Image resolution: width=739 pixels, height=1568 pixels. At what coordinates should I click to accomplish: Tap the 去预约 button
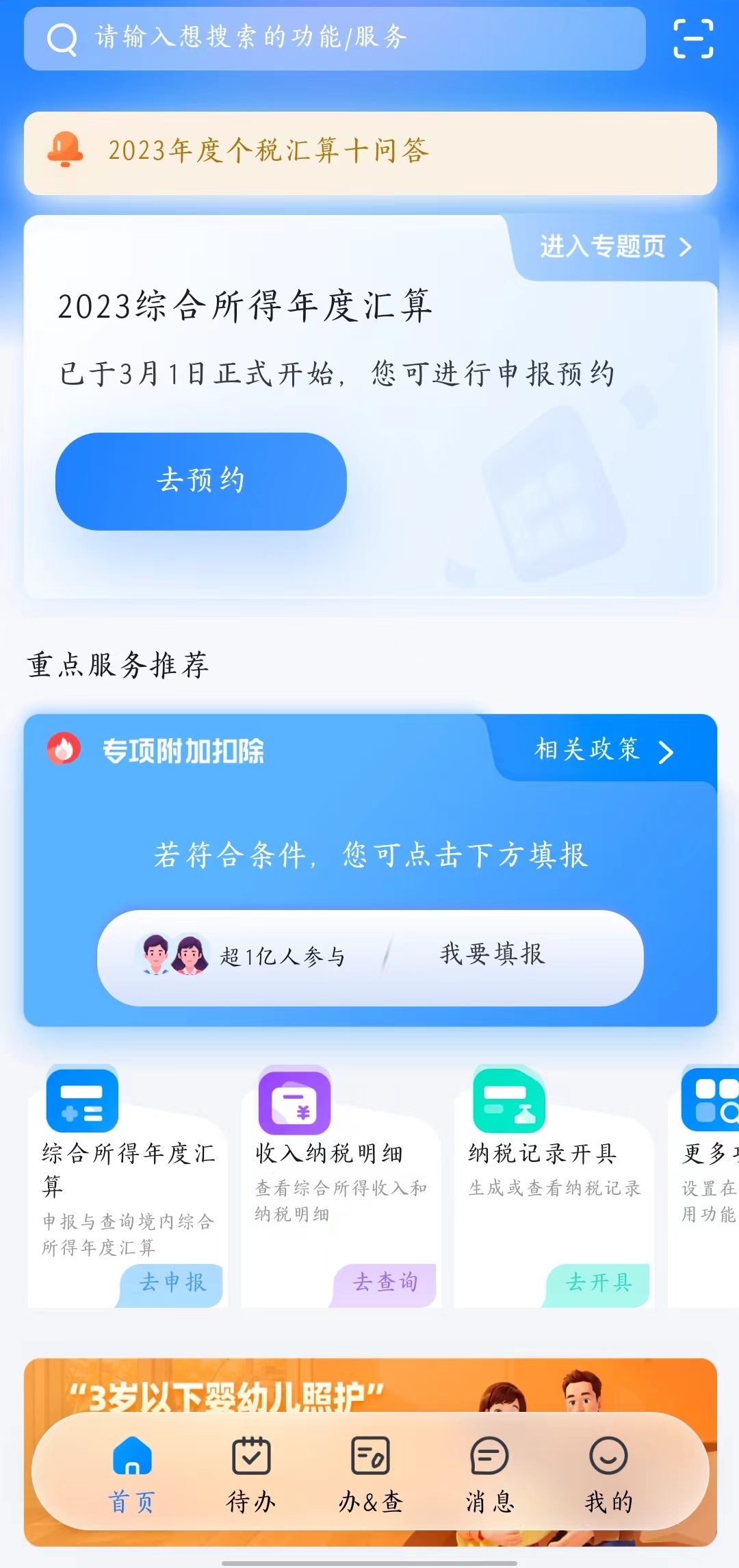[200, 481]
